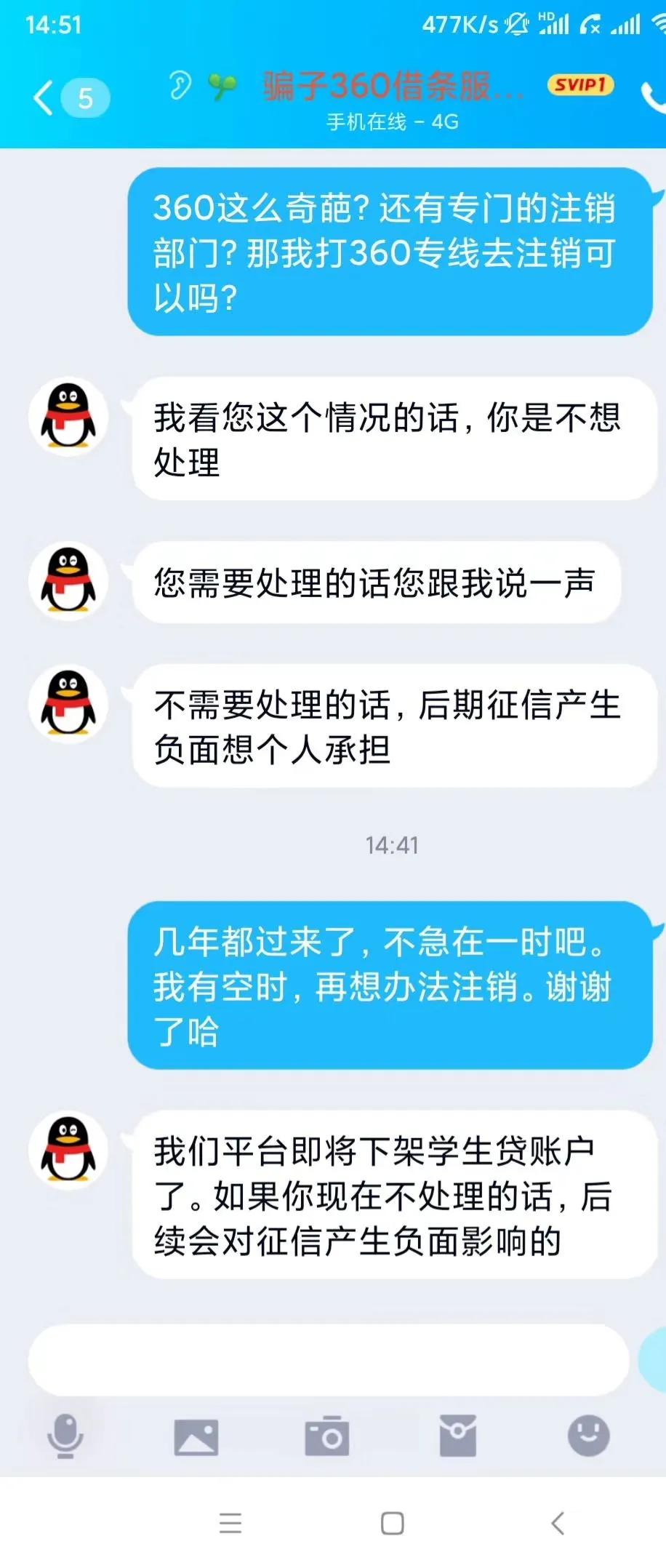666x1568 pixels.
Task: Open the red packet icon
Action: (457, 1435)
